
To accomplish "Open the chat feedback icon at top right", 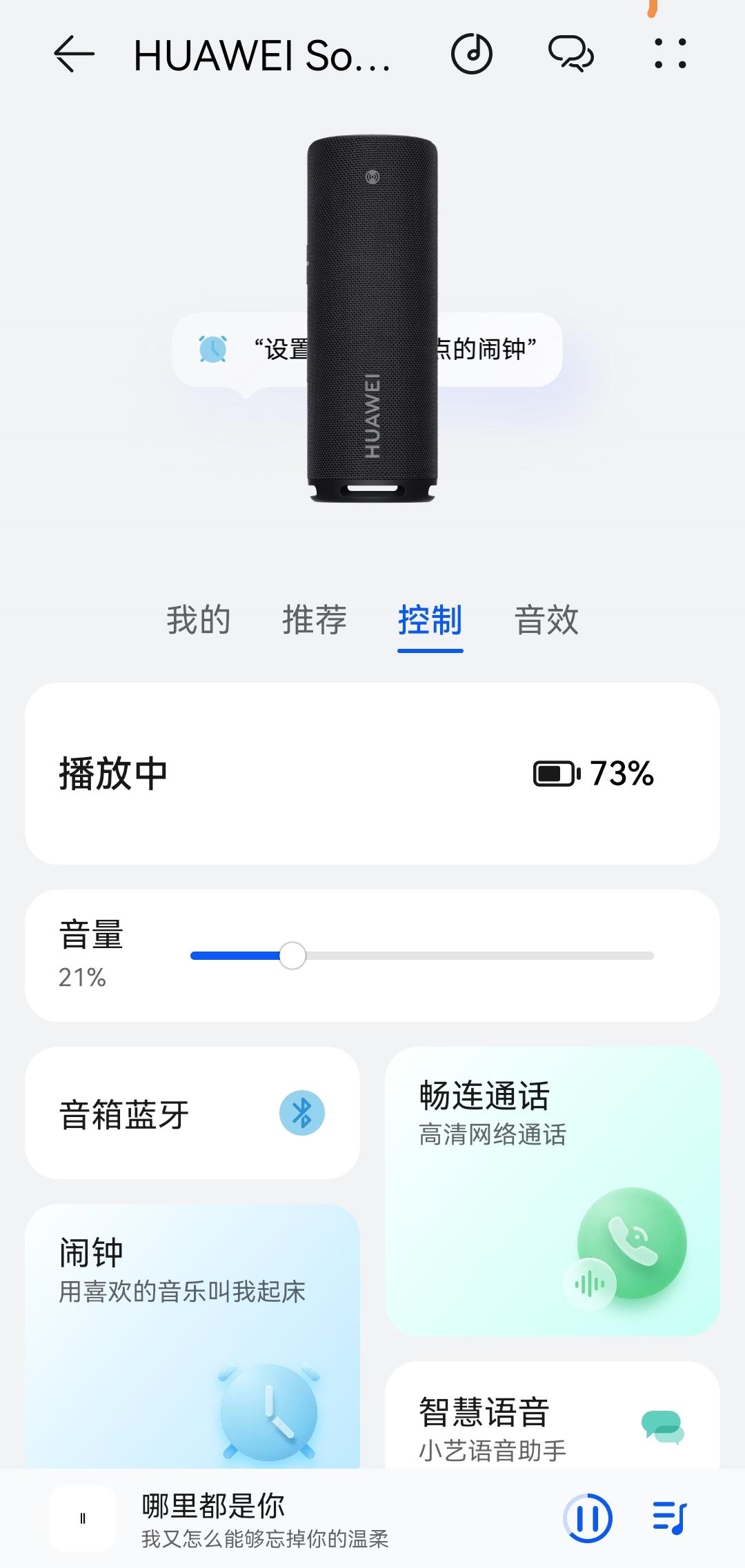I will tap(571, 54).
